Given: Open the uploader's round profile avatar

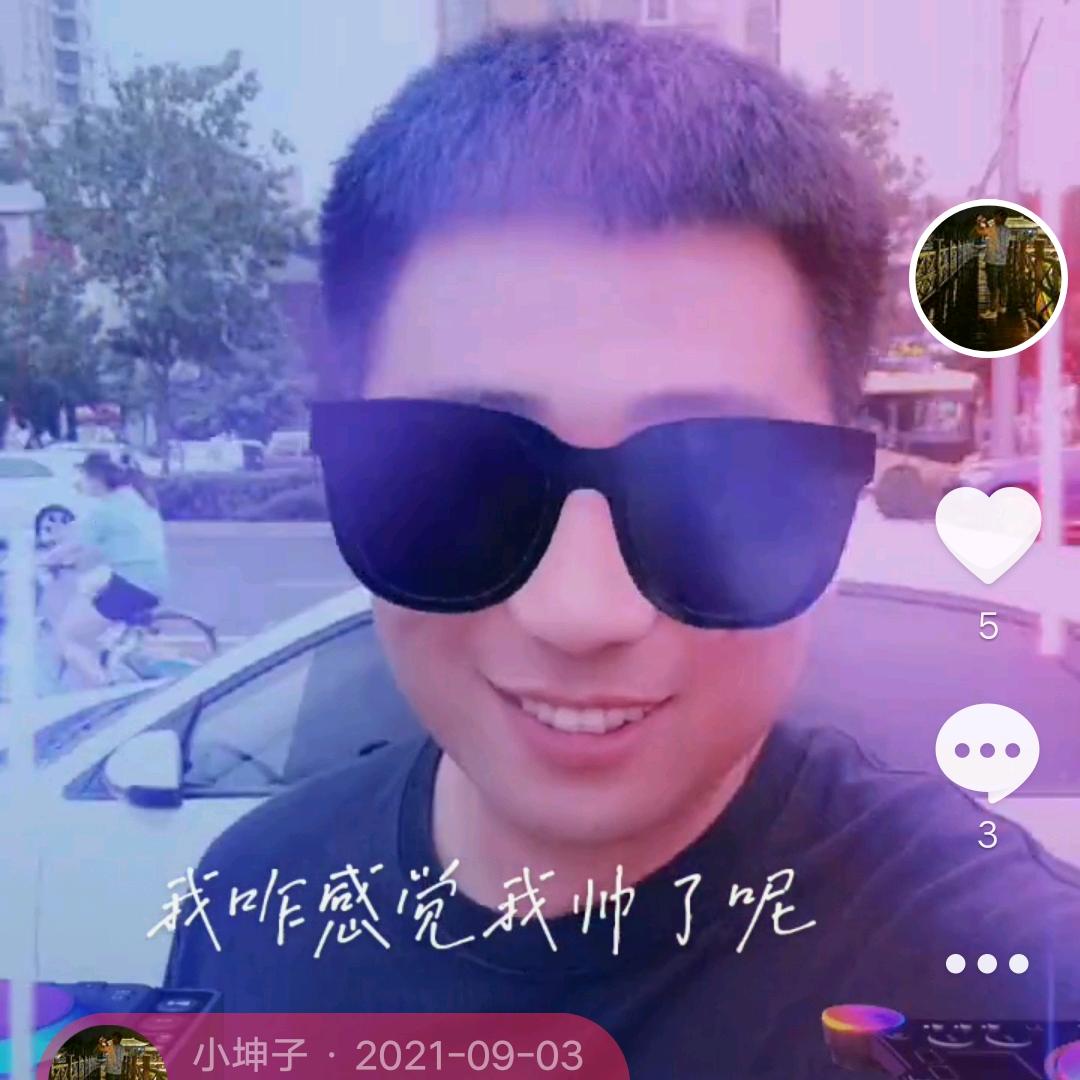Looking at the screenshot, I should [x=988, y=278].
